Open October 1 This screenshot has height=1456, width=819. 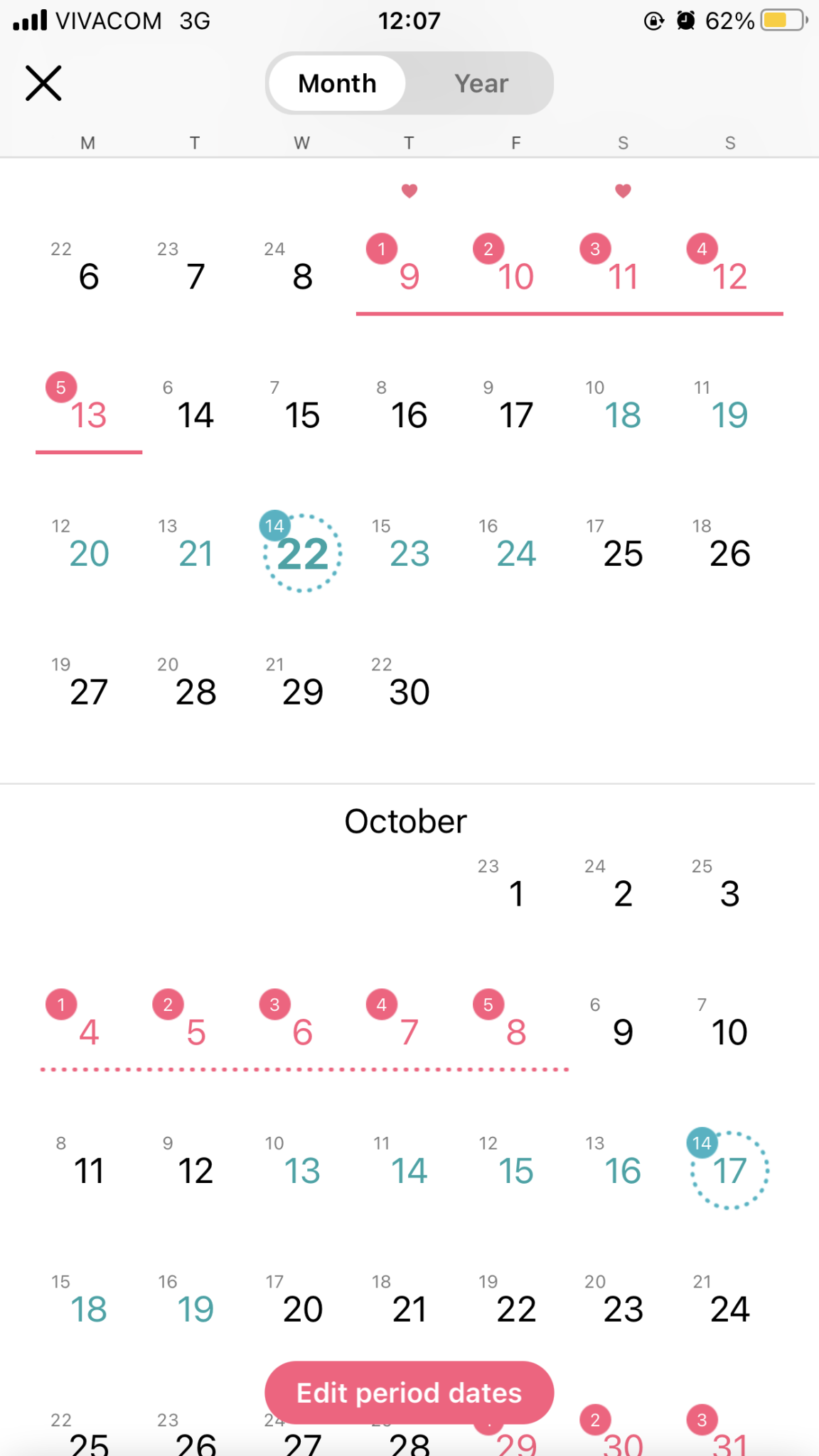click(516, 893)
